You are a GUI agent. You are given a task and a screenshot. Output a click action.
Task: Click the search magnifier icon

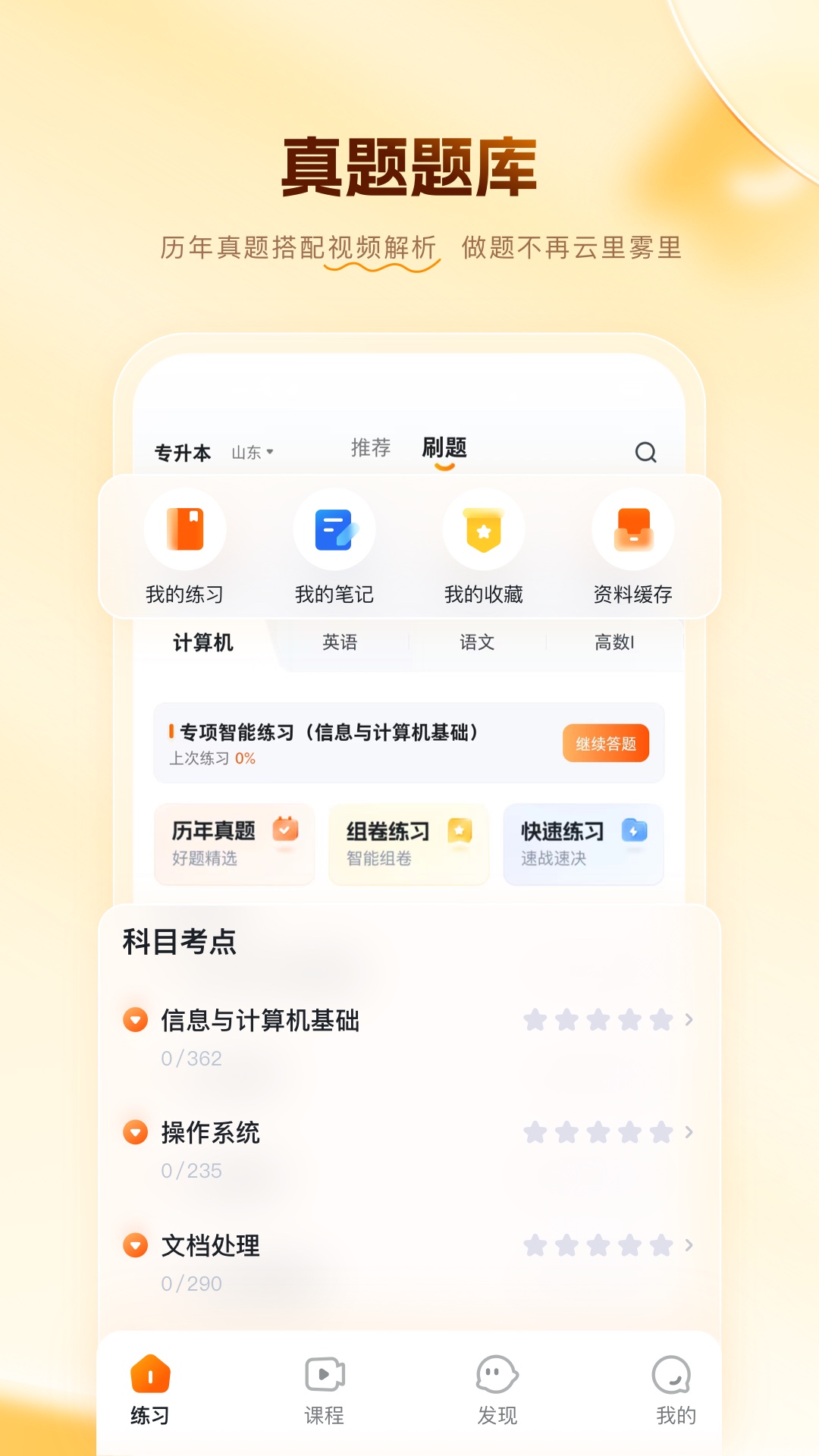click(645, 452)
